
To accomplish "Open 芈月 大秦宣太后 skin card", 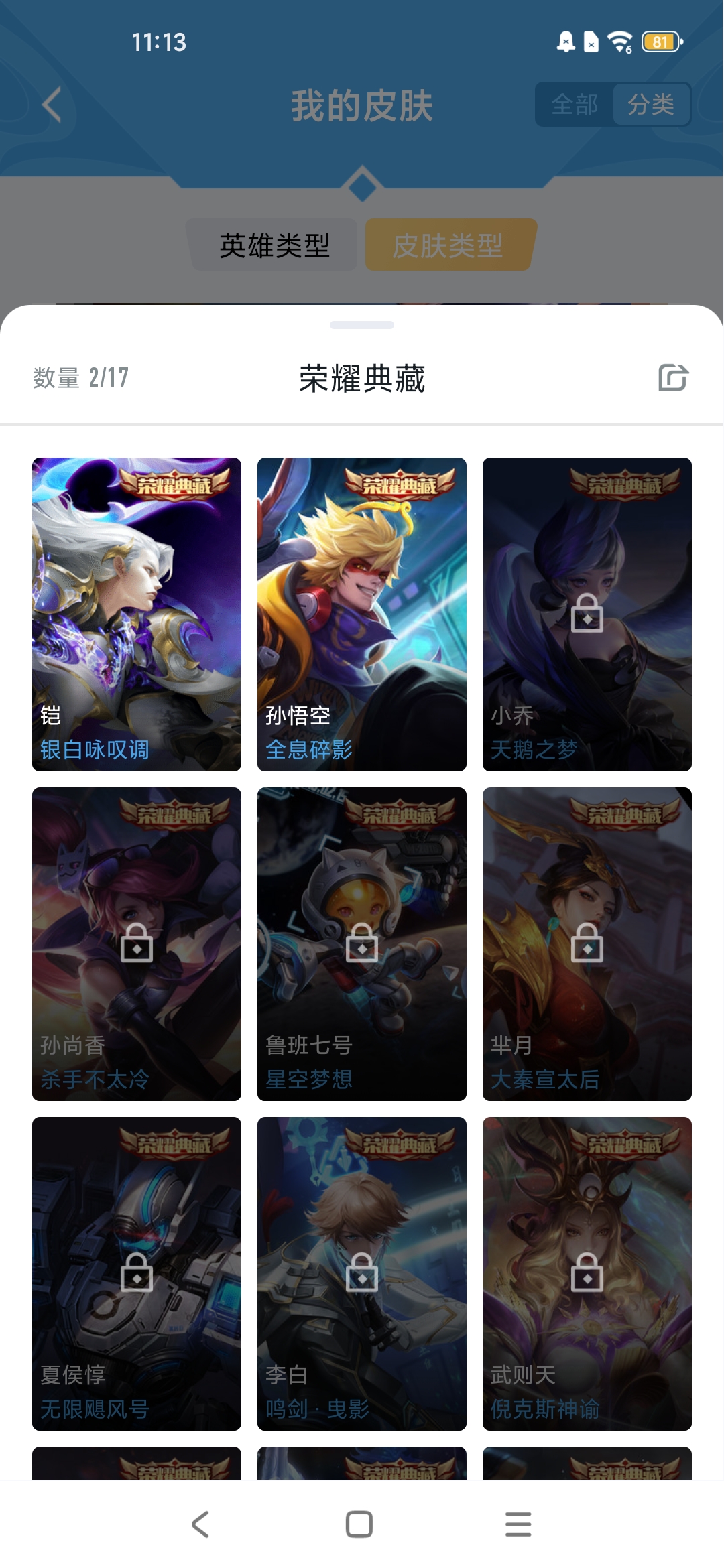I will coord(587,943).
